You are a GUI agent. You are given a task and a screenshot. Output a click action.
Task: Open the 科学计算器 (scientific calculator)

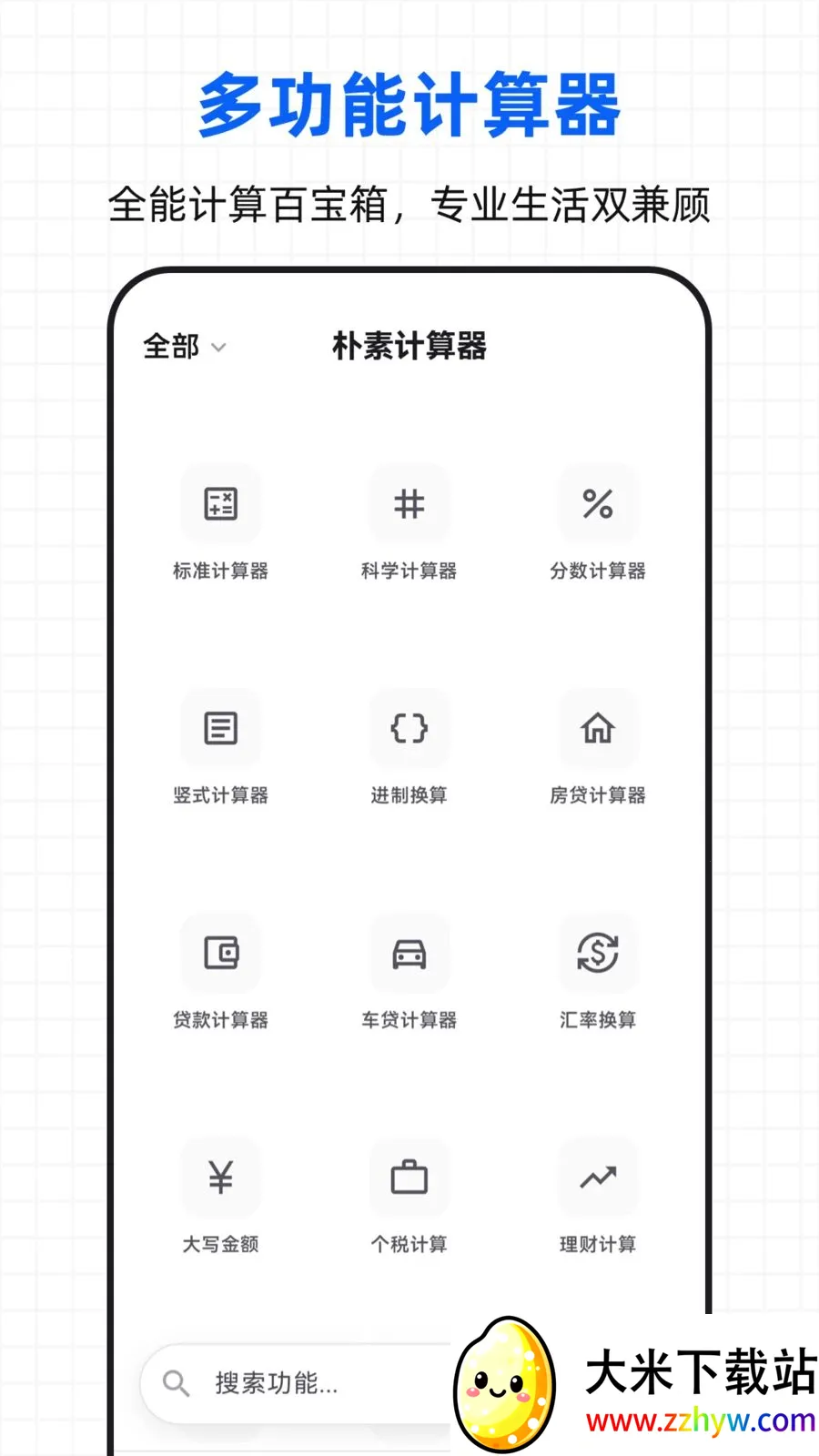click(x=409, y=504)
